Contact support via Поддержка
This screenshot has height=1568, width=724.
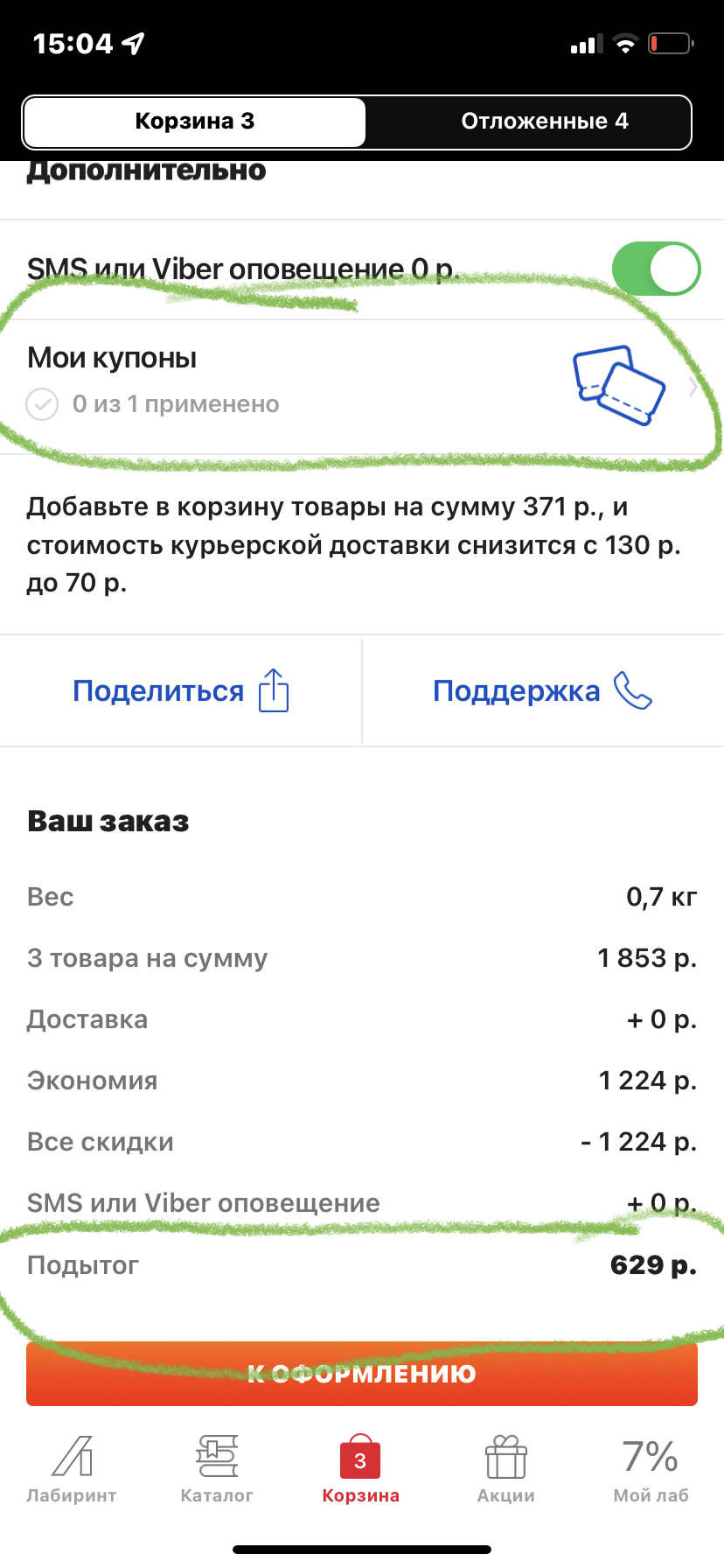(542, 691)
